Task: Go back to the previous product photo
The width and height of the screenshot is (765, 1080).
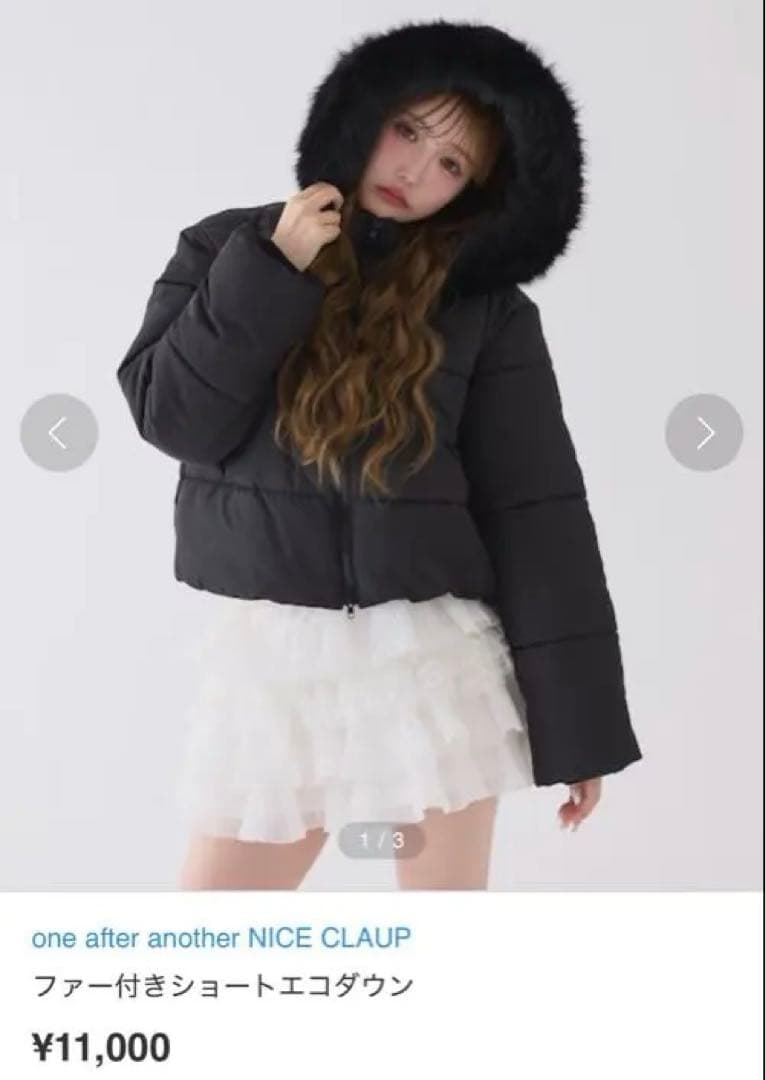Action: pyautogui.click(x=59, y=433)
